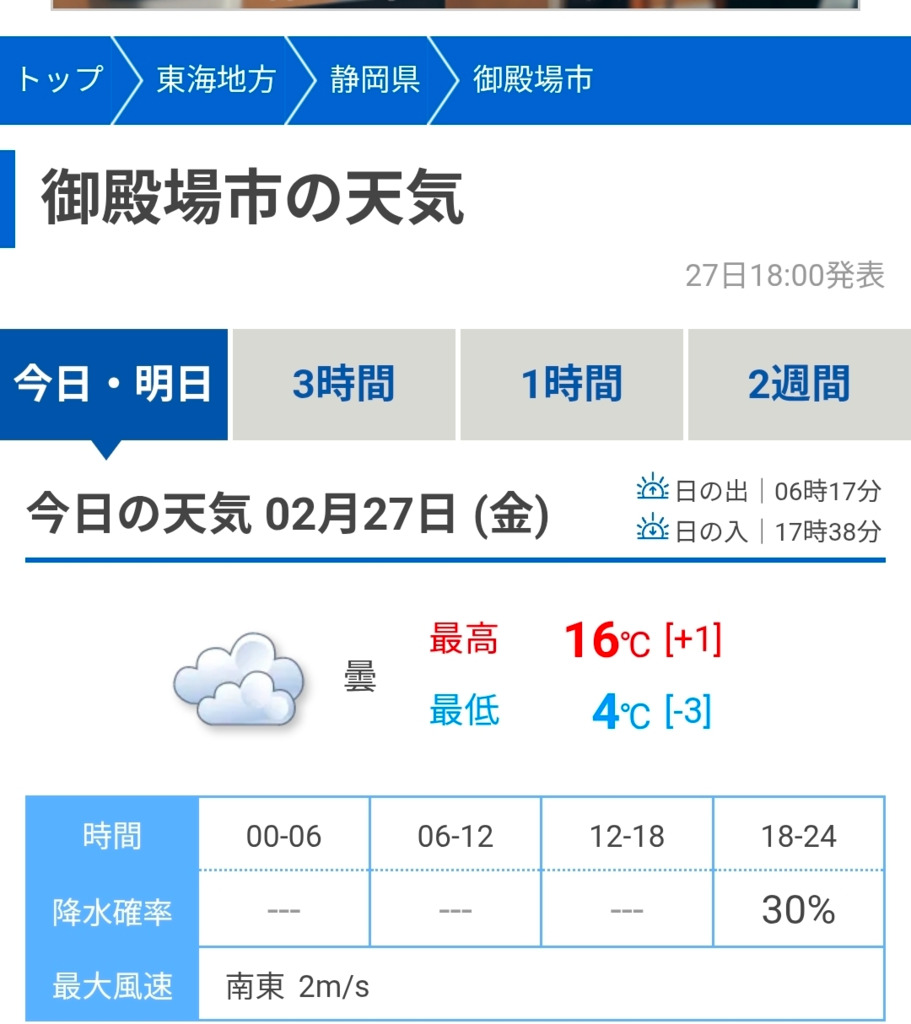This screenshot has height=1024, width=911.
Task: Switch to the 3時間 forecast tab
Action: (x=343, y=383)
